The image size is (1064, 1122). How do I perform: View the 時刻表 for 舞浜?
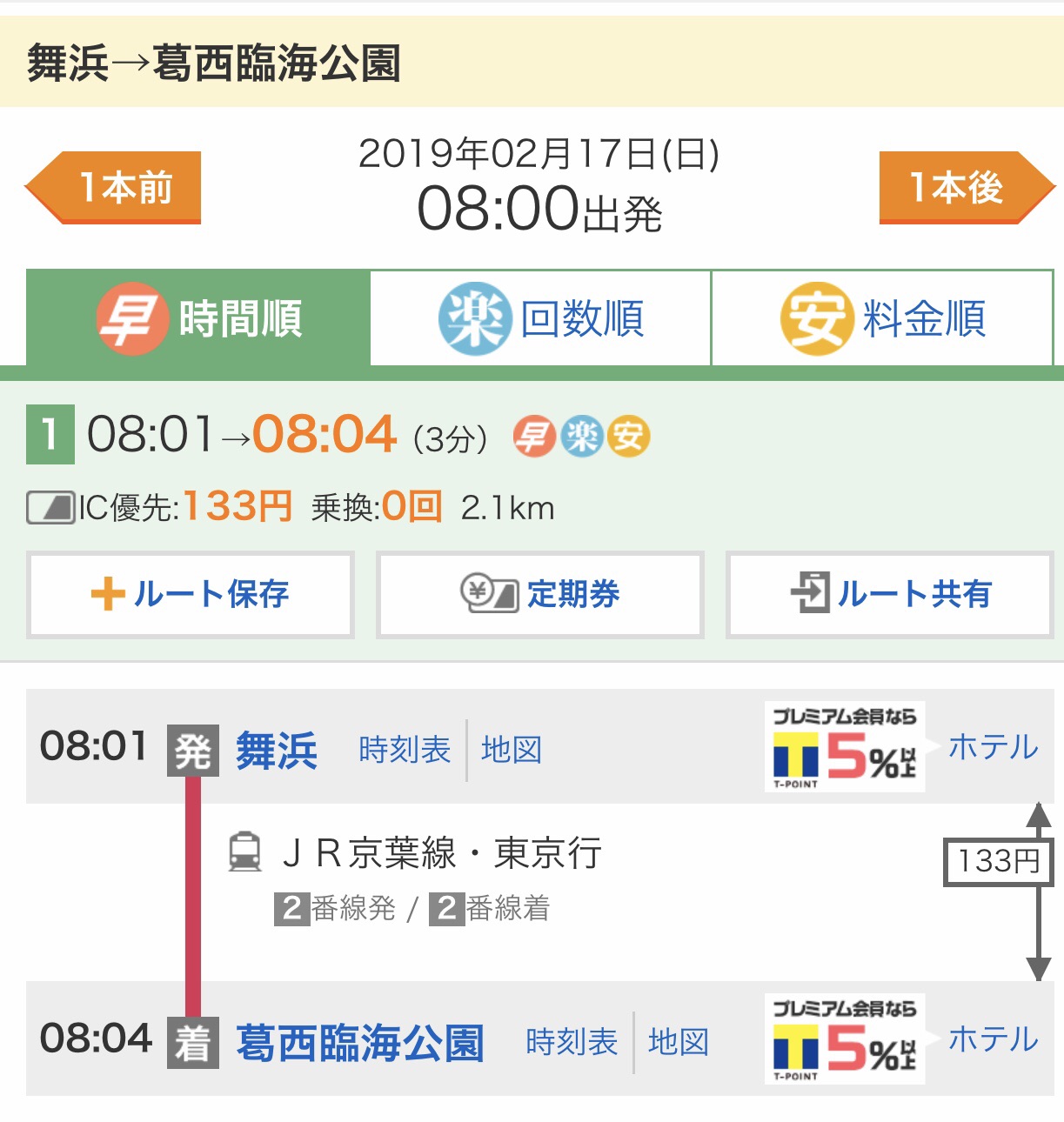pyautogui.click(x=405, y=750)
